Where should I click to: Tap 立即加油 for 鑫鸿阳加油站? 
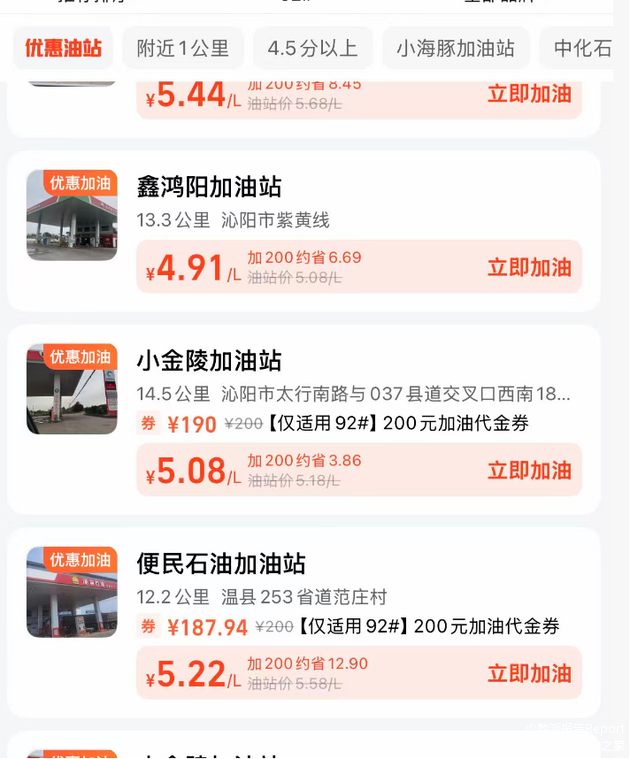pyautogui.click(x=529, y=267)
